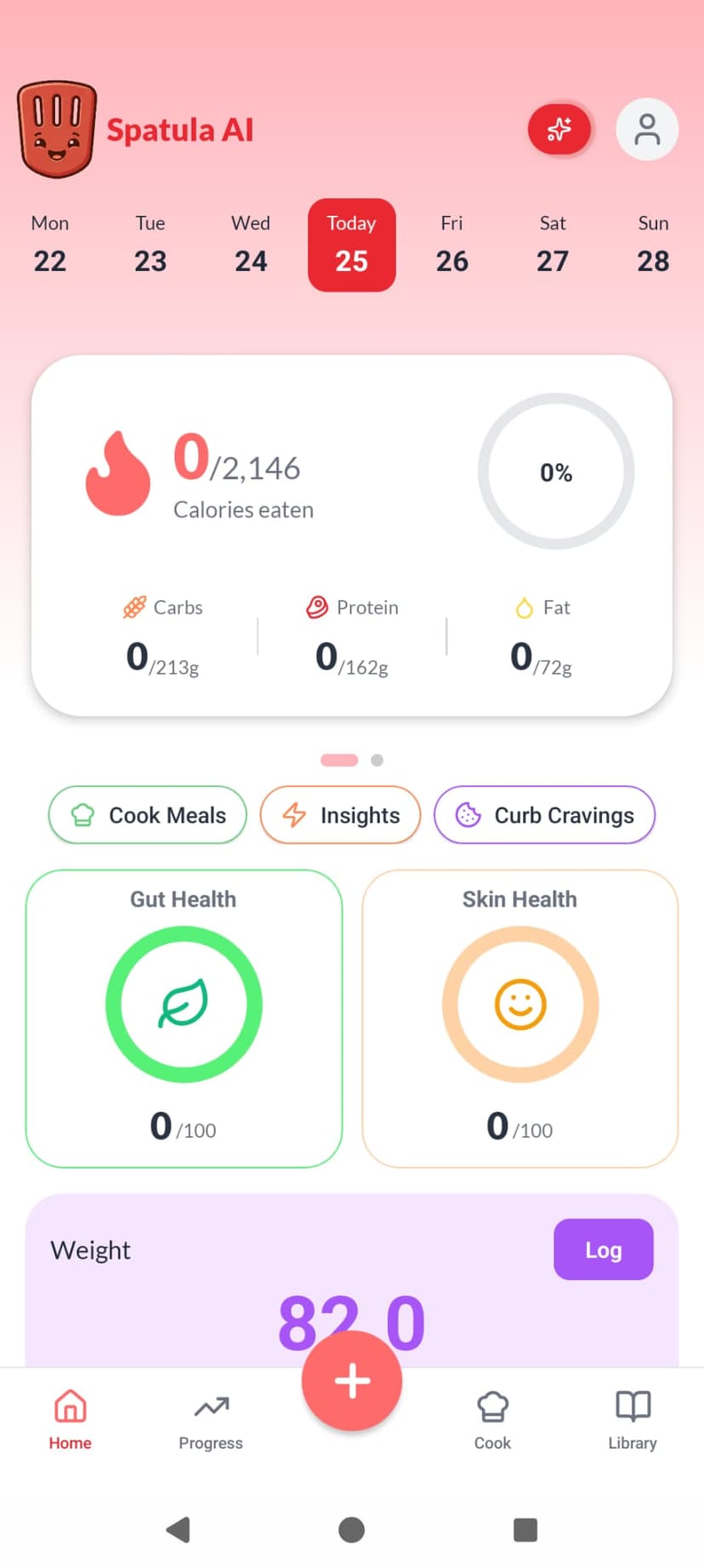Select the Fat droplet icon

[x=524, y=607]
